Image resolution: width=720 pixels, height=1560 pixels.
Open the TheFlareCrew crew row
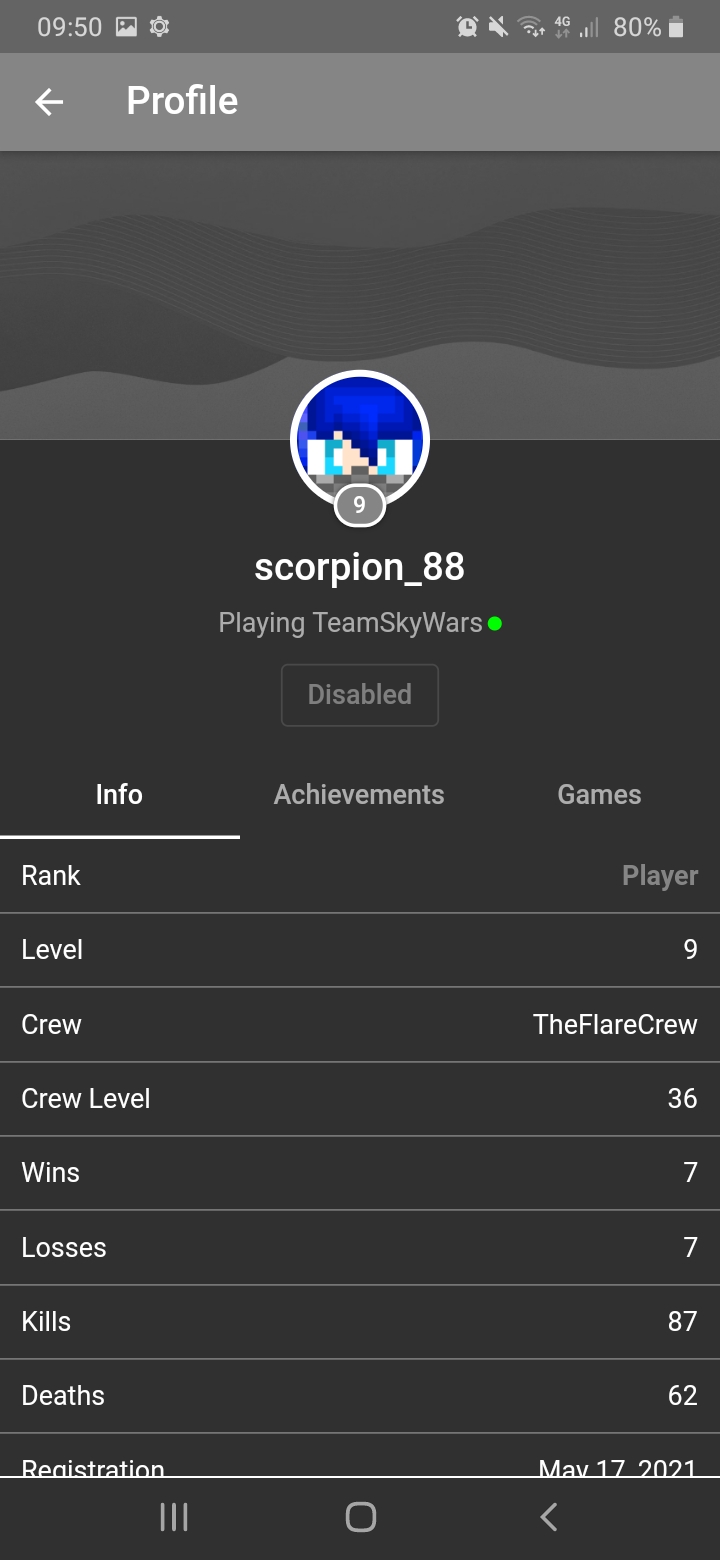coord(360,1024)
